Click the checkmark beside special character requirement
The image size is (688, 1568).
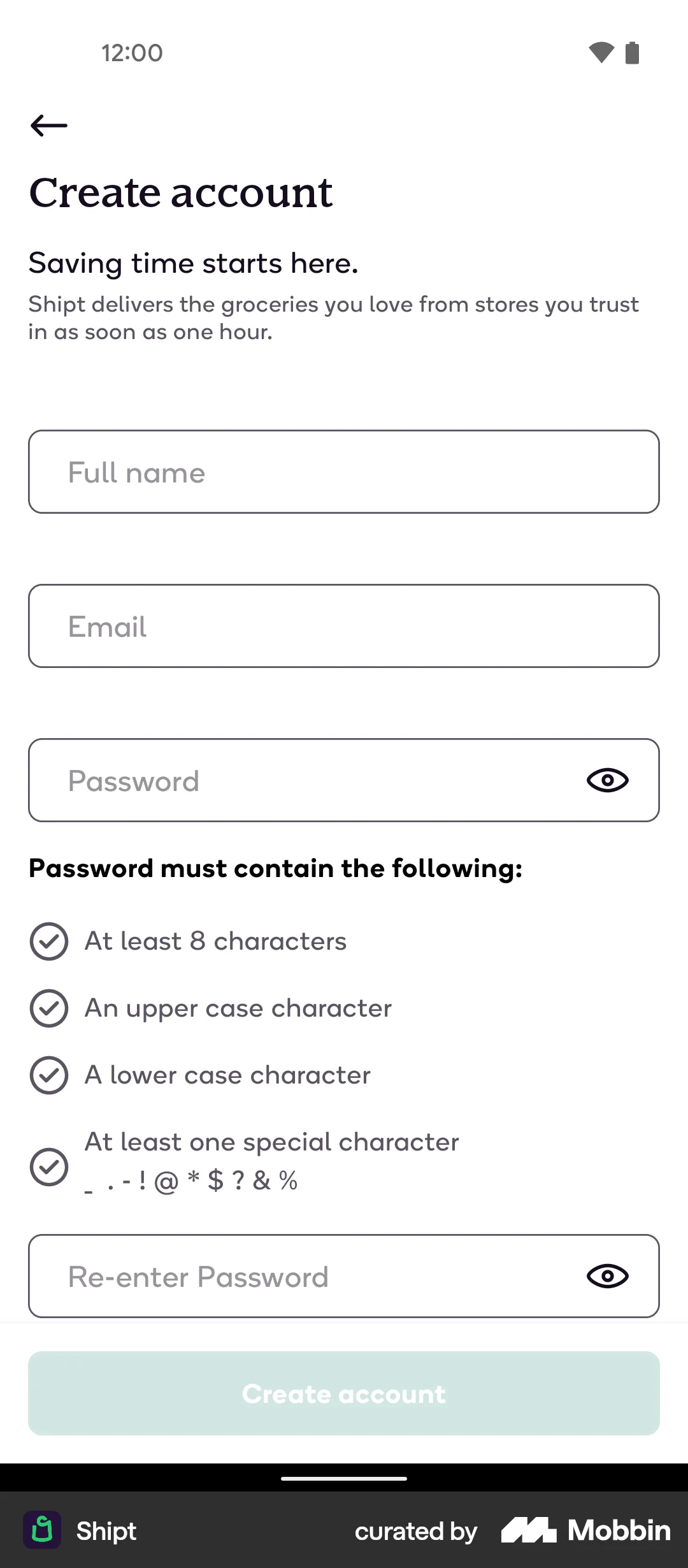[x=49, y=1167]
